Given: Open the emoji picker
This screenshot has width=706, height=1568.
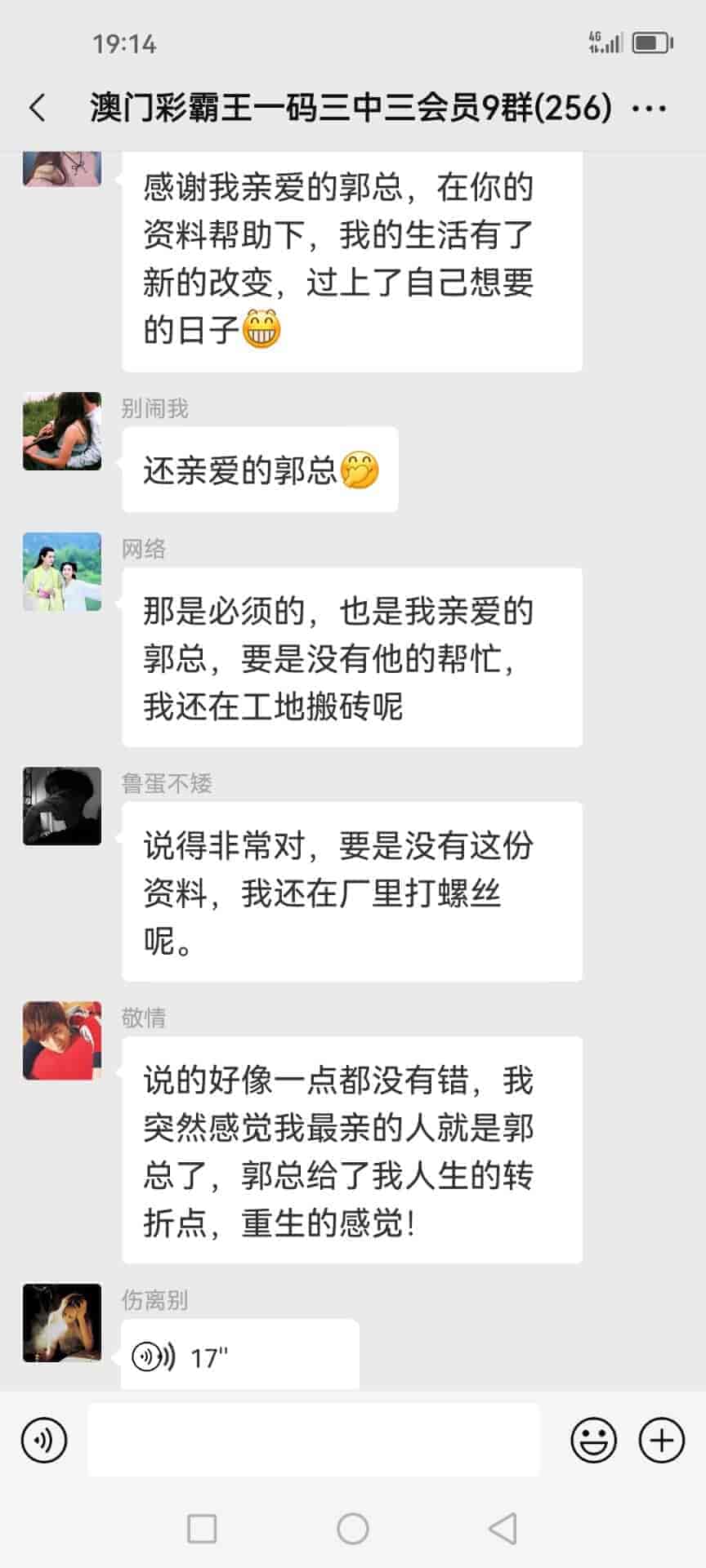Looking at the screenshot, I should [x=593, y=1441].
